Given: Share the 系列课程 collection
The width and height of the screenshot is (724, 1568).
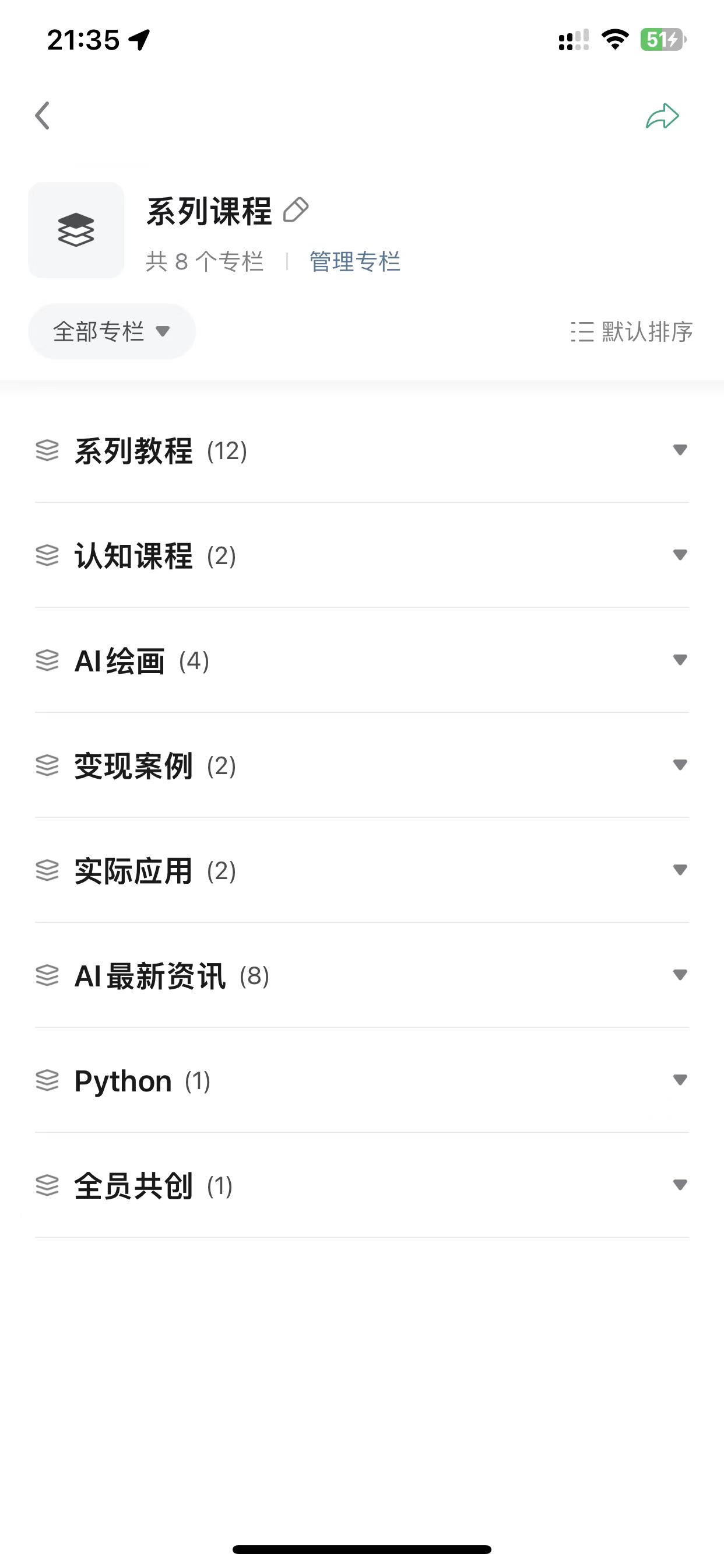Looking at the screenshot, I should (662, 116).
